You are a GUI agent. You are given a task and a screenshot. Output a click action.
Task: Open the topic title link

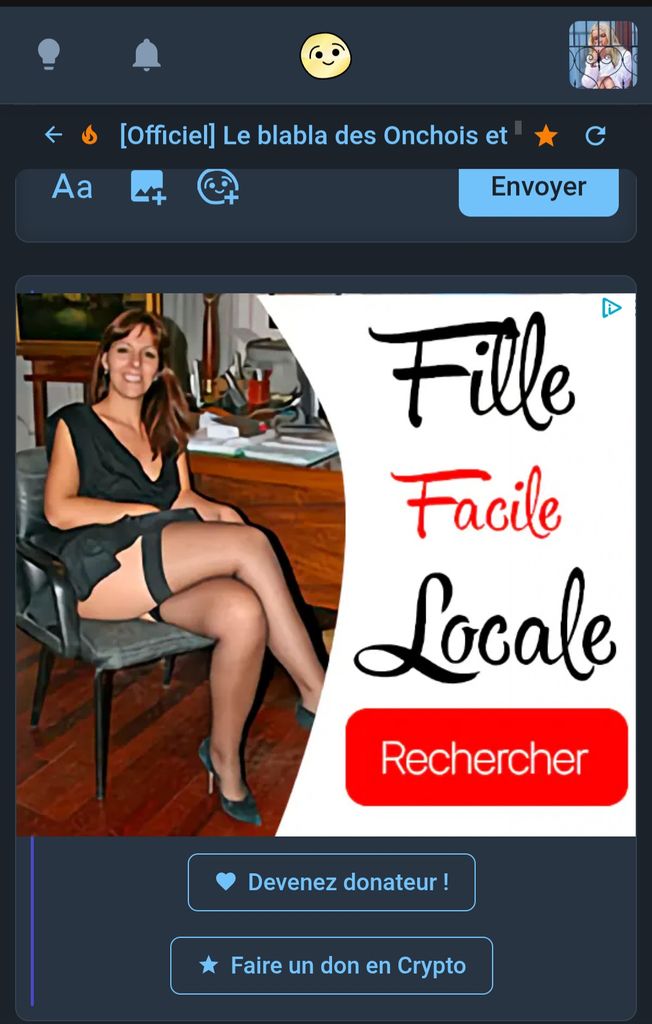[313, 135]
